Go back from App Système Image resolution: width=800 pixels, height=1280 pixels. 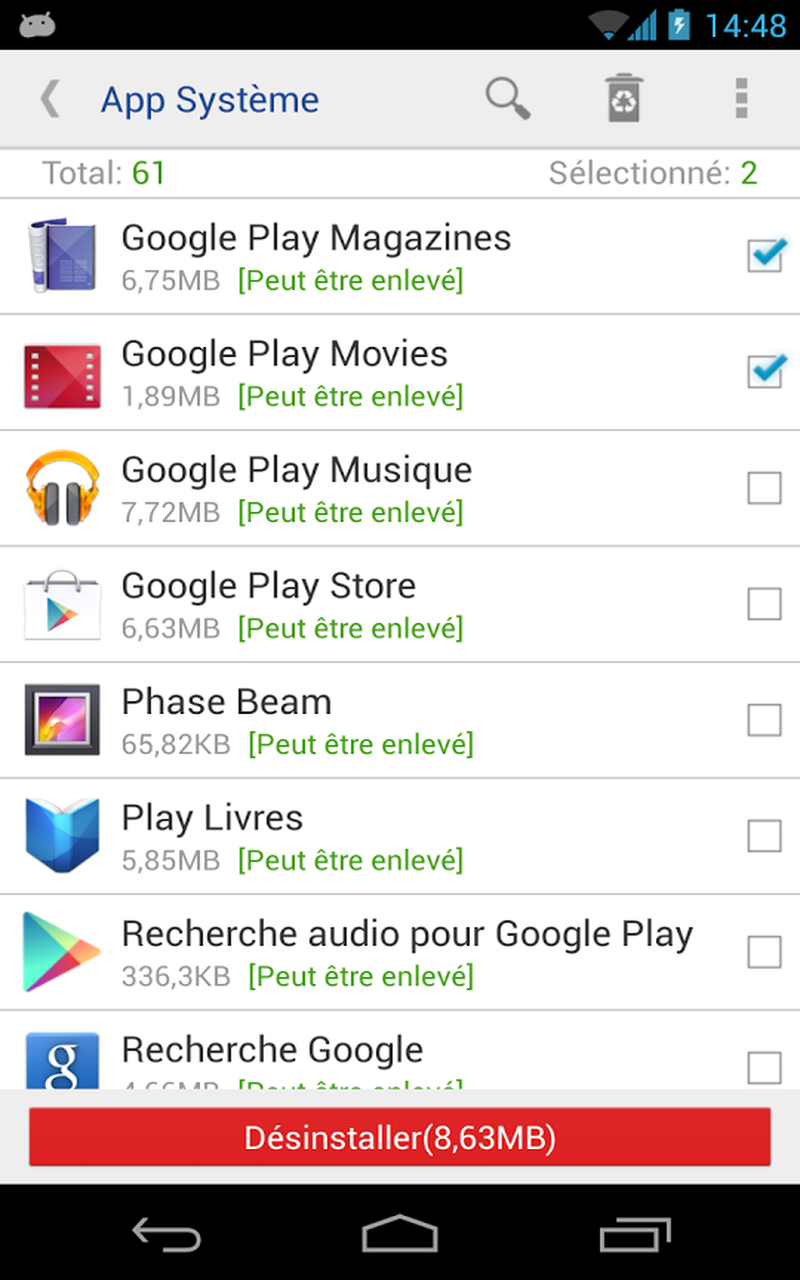50,99
